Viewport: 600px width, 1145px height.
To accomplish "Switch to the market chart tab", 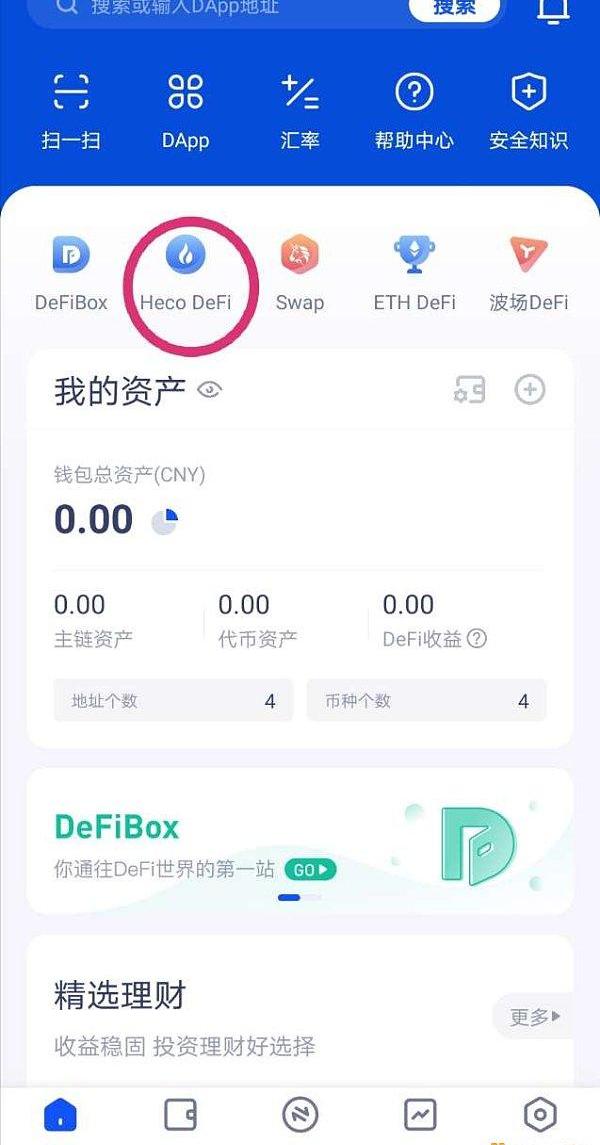I will [420, 1113].
